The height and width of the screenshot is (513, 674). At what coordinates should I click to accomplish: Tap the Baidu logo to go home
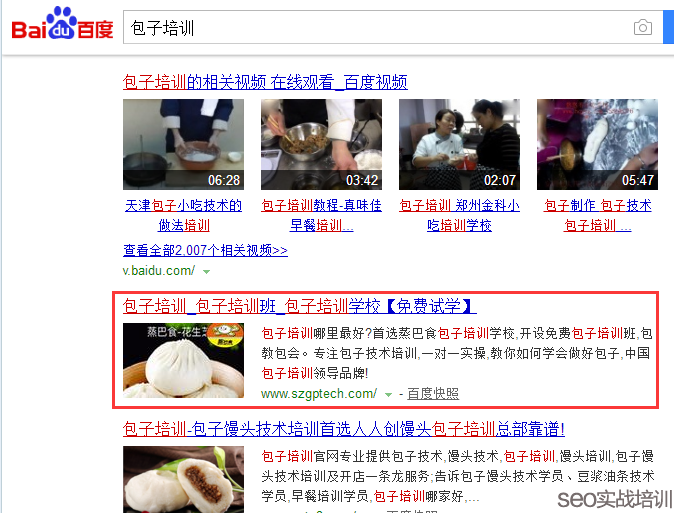pos(62,25)
